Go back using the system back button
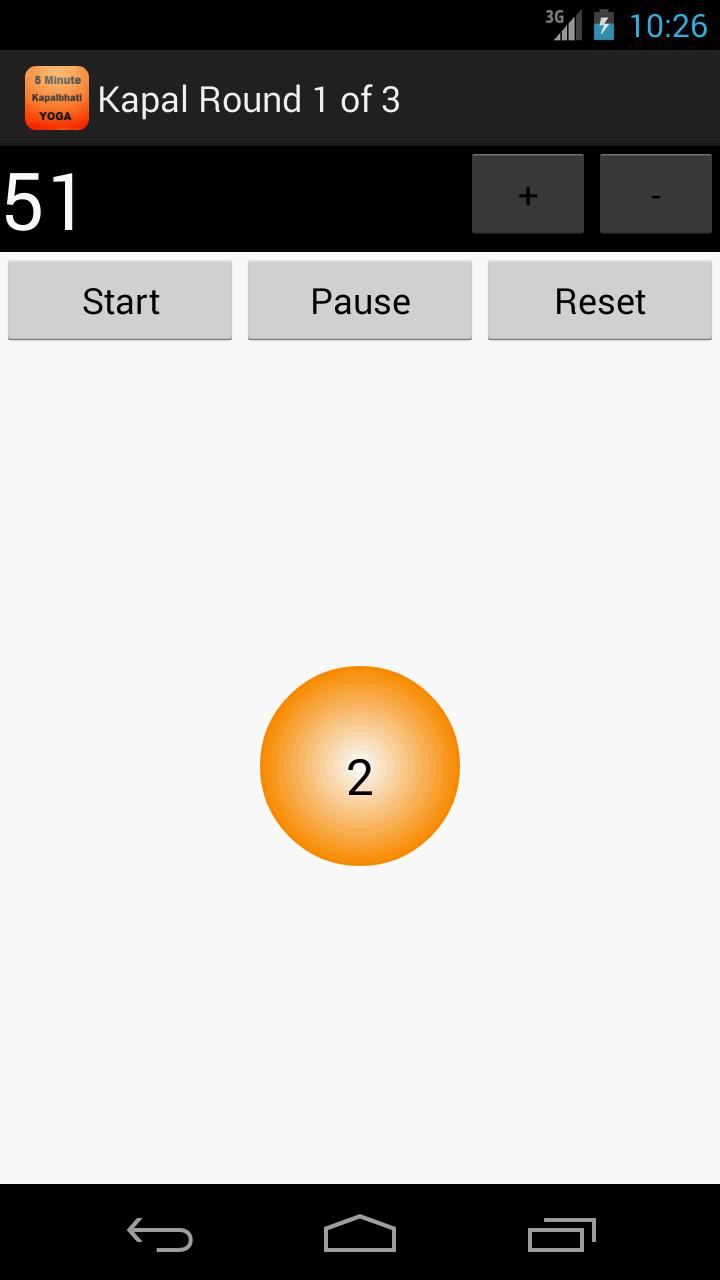This screenshot has width=720, height=1280. point(160,1235)
